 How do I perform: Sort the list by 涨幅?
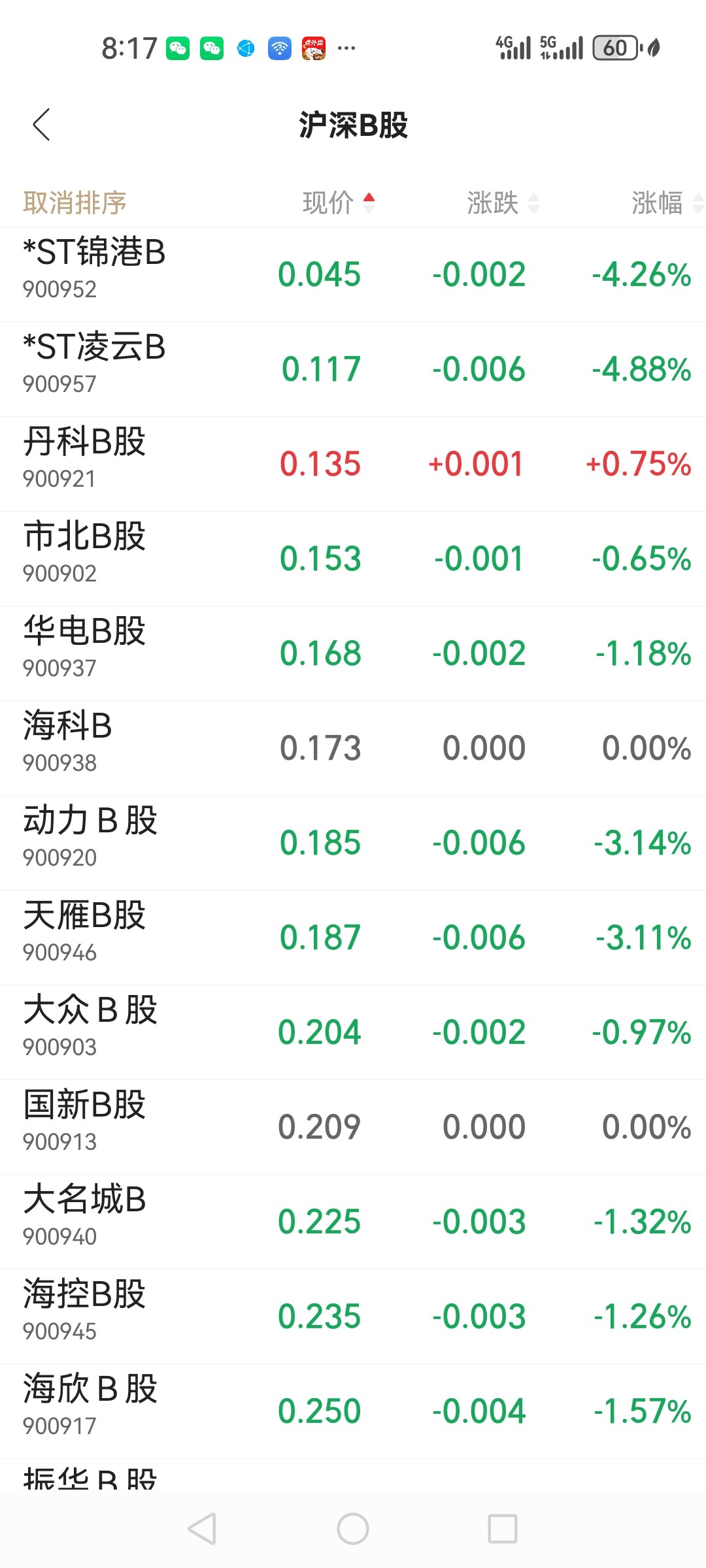667,203
